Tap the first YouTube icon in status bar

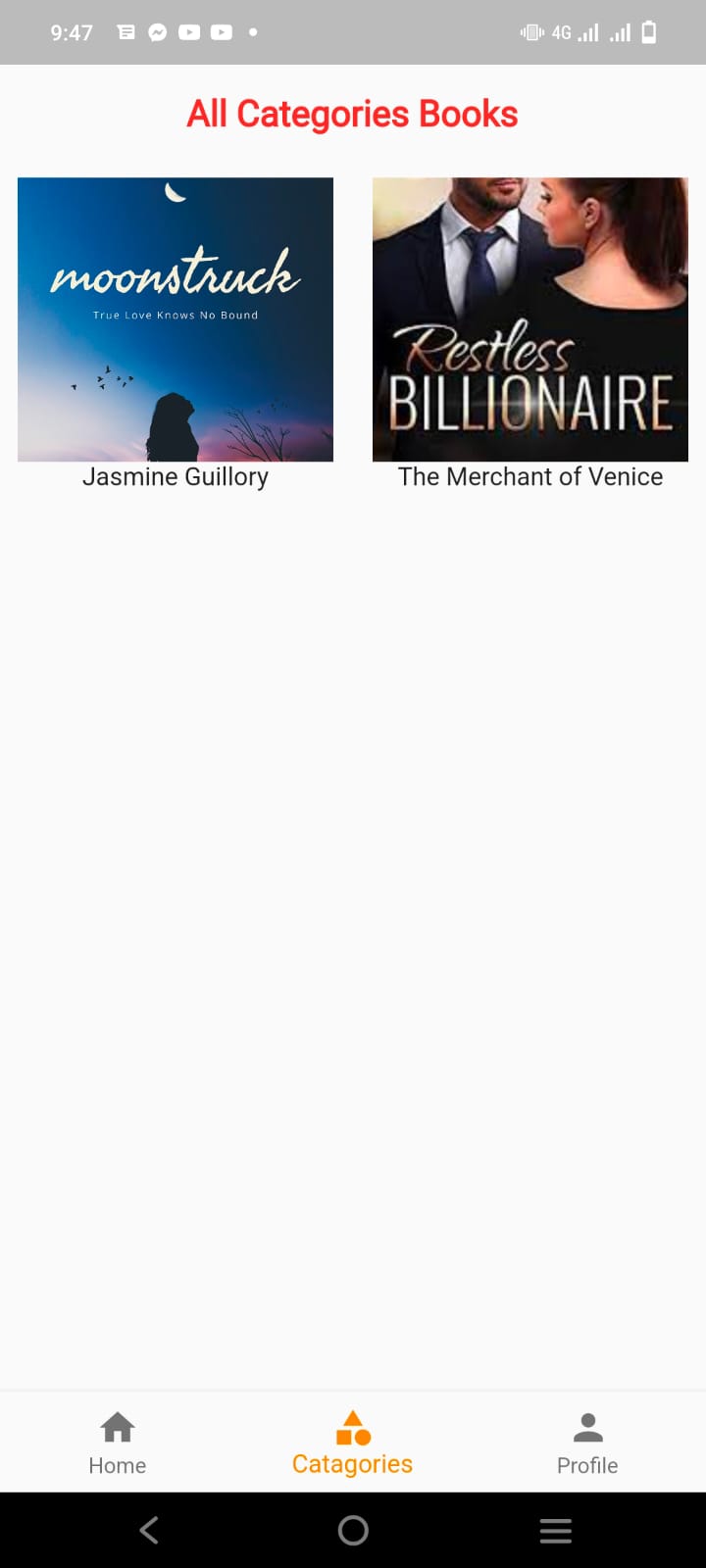pyautogui.click(x=188, y=31)
